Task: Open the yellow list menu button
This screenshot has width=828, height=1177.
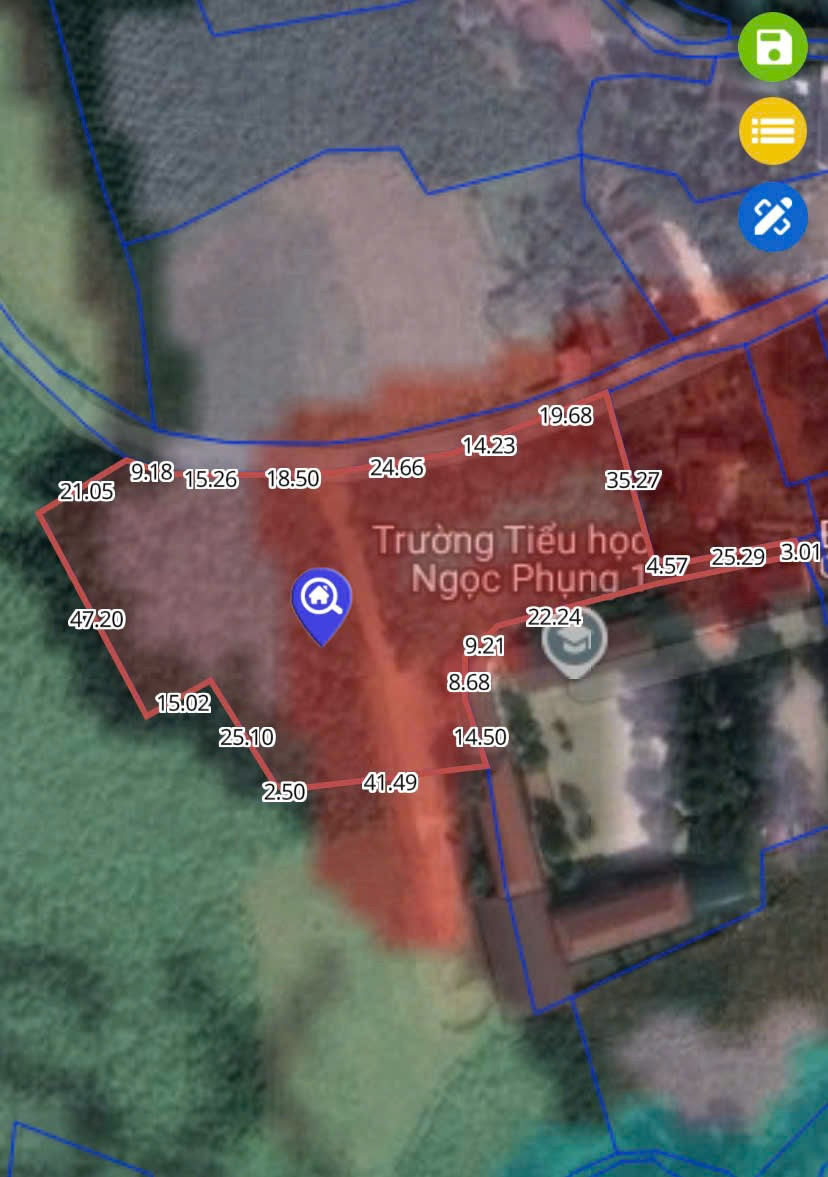Action: point(772,131)
